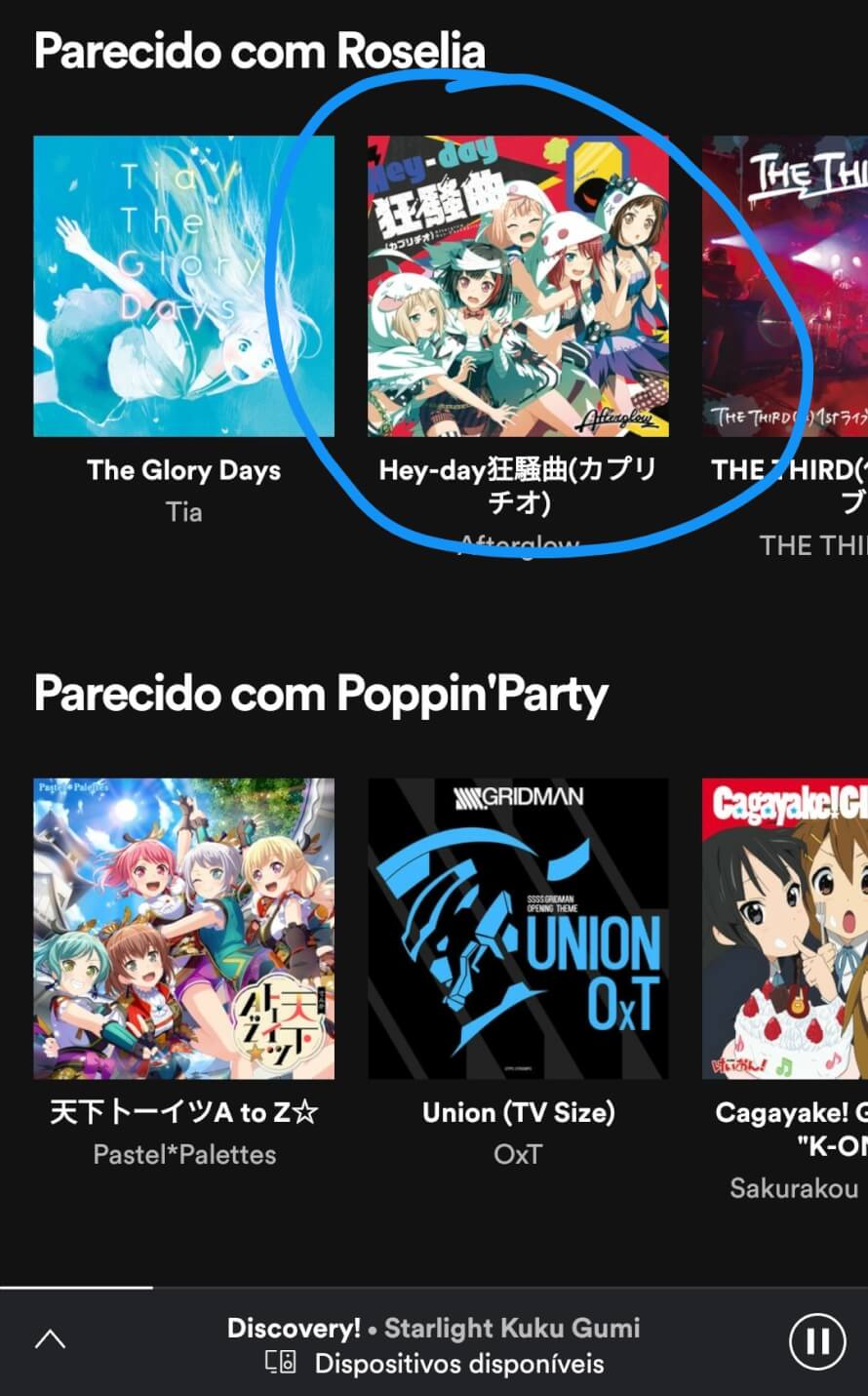Collapse using the chevron arrow
This screenshot has width=868, height=1396.
[52, 1340]
